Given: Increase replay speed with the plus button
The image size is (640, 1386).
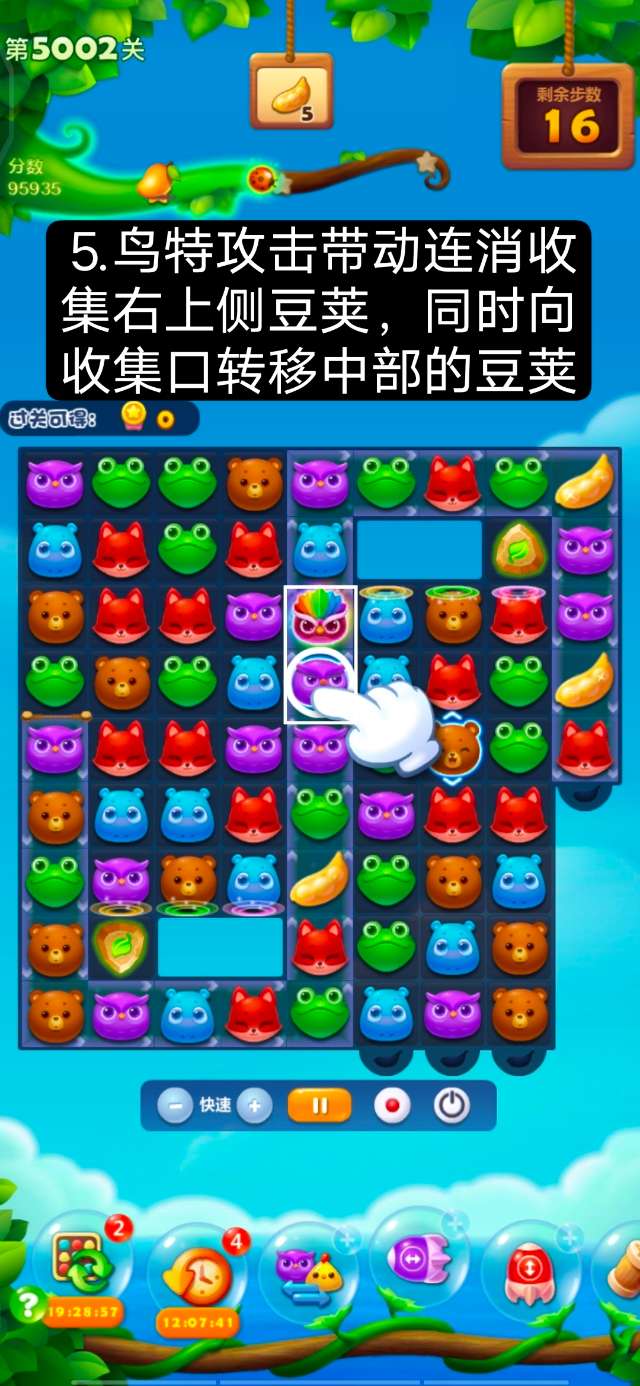Looking at the screenshot, I should pyautogui.click(x=254, y=1106).
